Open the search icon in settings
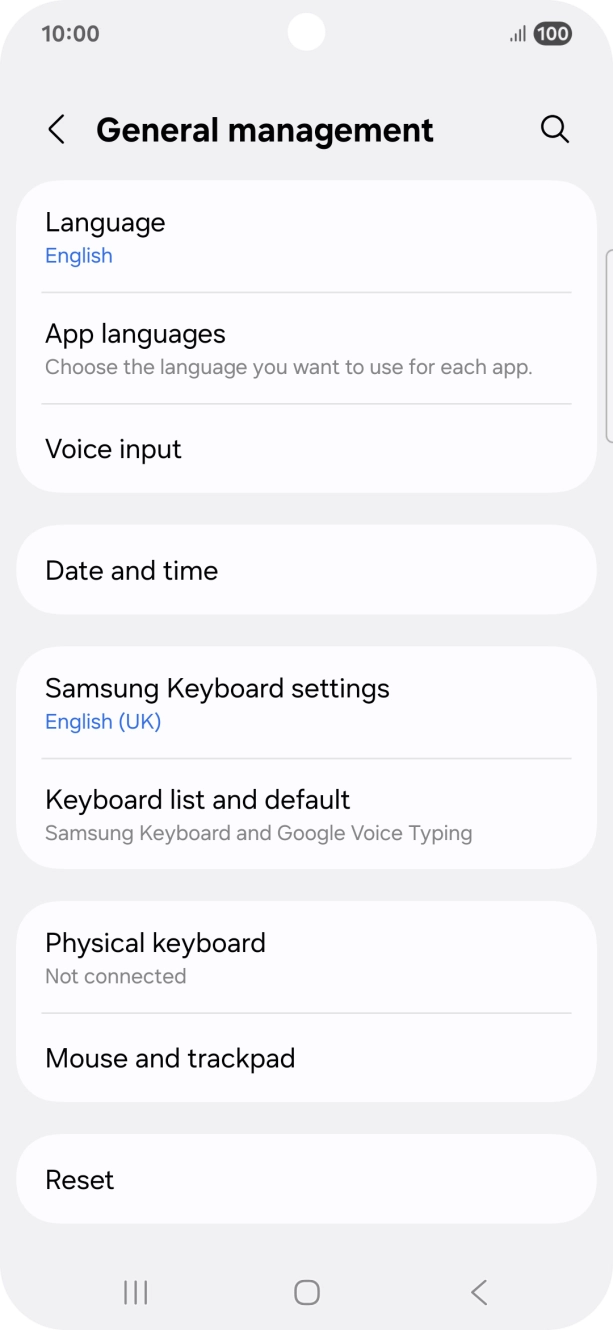The height and width of the screenshot is (1330, 613). (x=554, y=130)
